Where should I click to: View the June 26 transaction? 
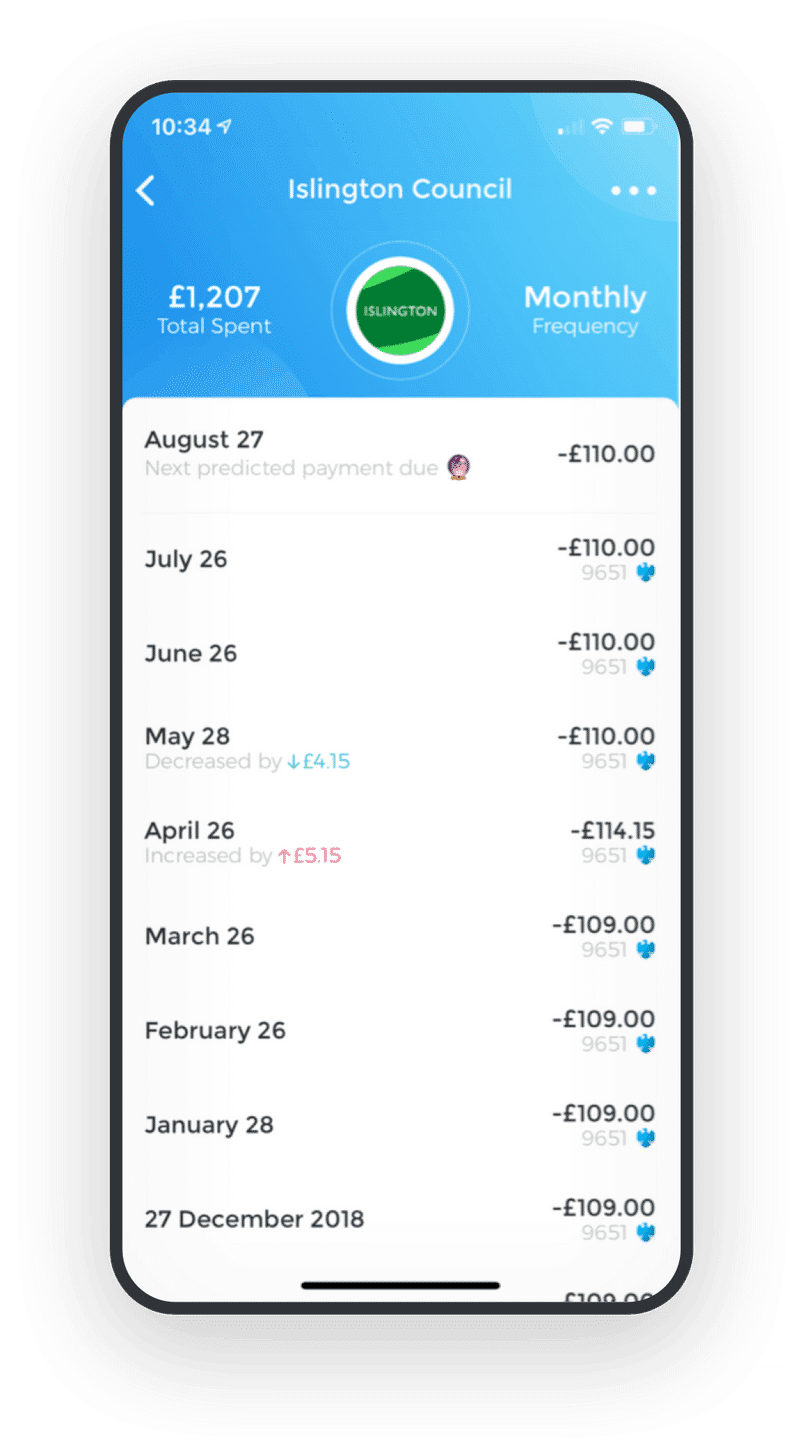(x=400, y=654)
